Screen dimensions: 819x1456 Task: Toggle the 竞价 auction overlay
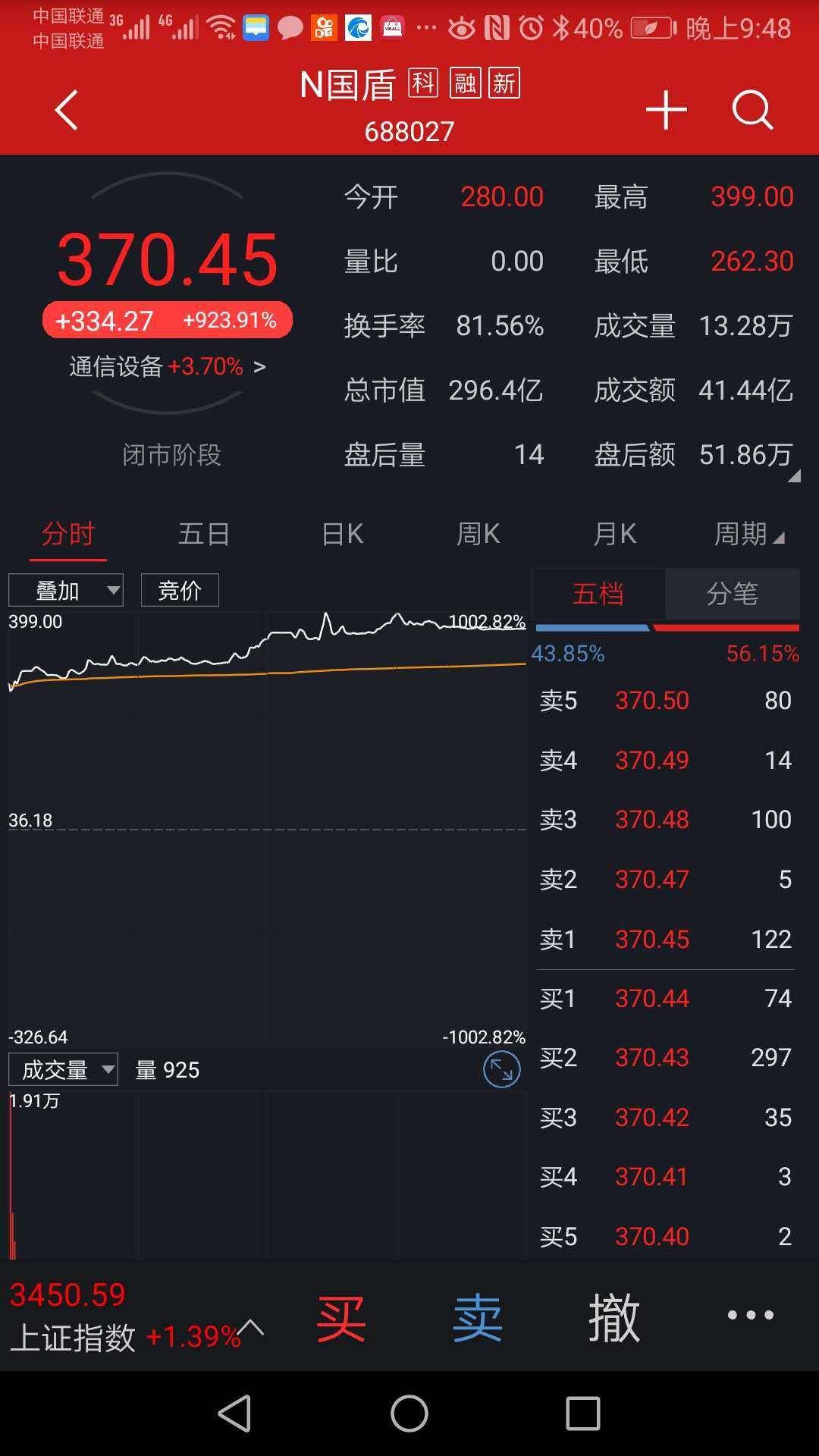click(x=179, y=590)
